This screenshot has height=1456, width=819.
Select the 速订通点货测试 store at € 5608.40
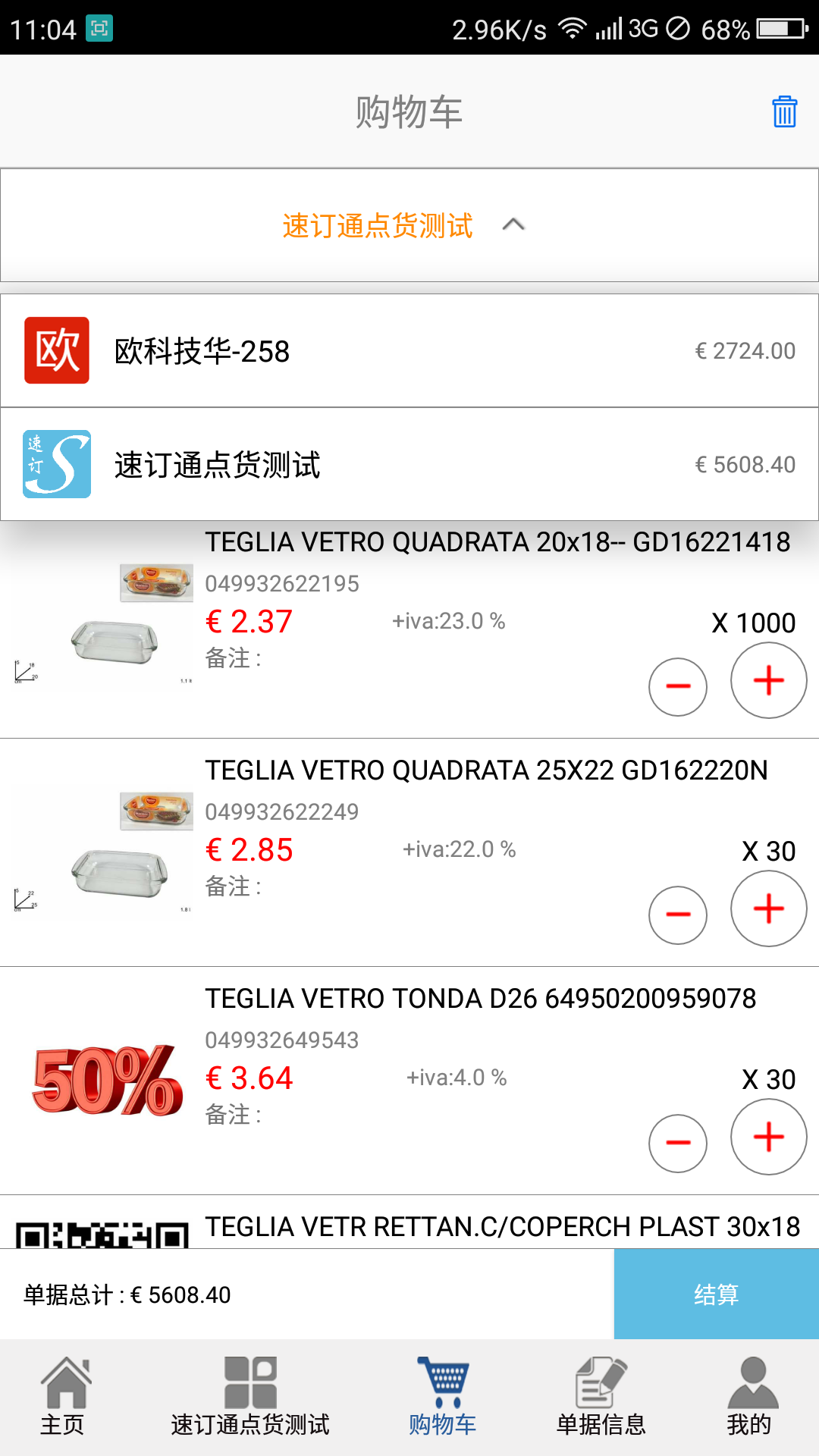coord(409,464)
